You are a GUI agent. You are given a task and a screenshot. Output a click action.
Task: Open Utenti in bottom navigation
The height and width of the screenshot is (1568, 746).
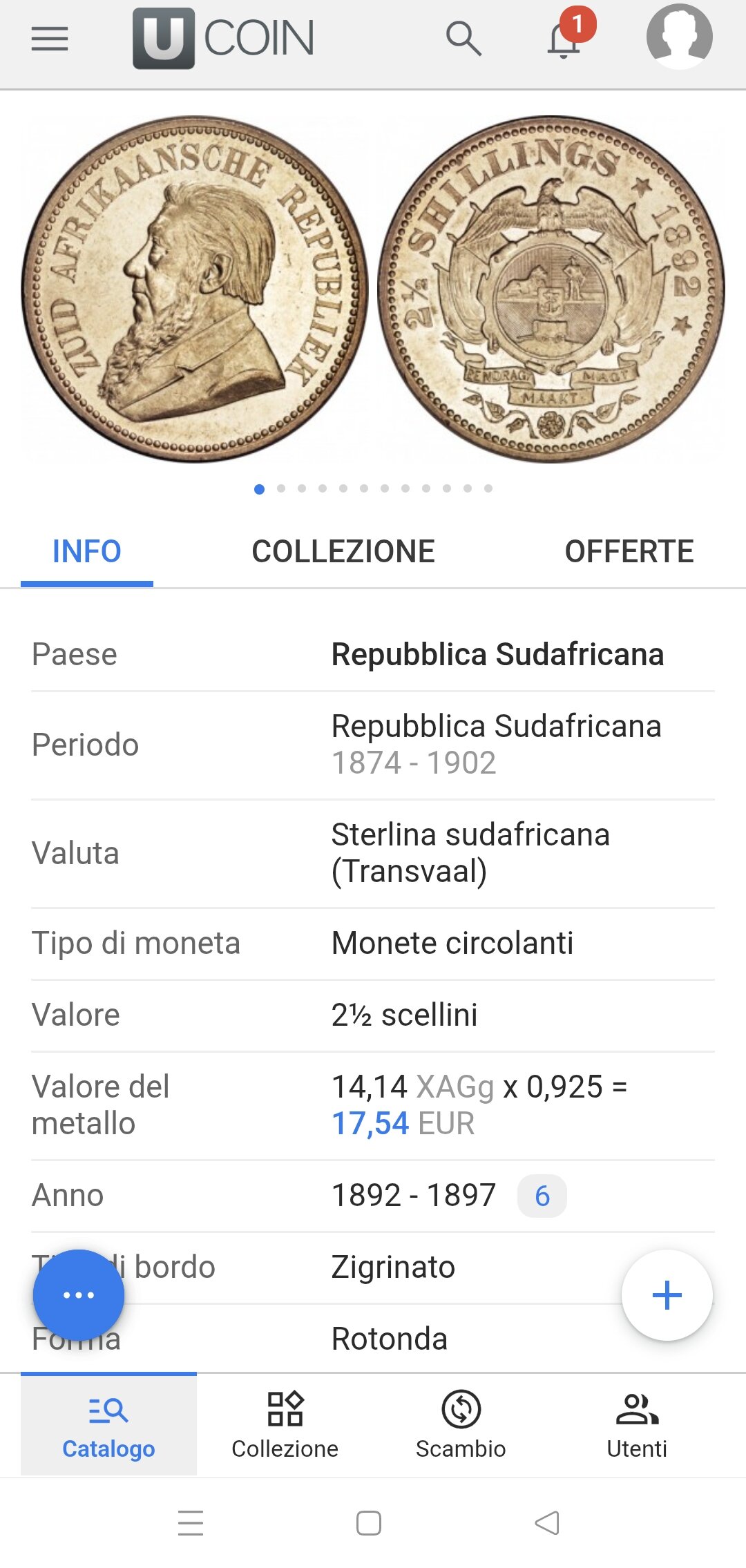point(637,1424)
